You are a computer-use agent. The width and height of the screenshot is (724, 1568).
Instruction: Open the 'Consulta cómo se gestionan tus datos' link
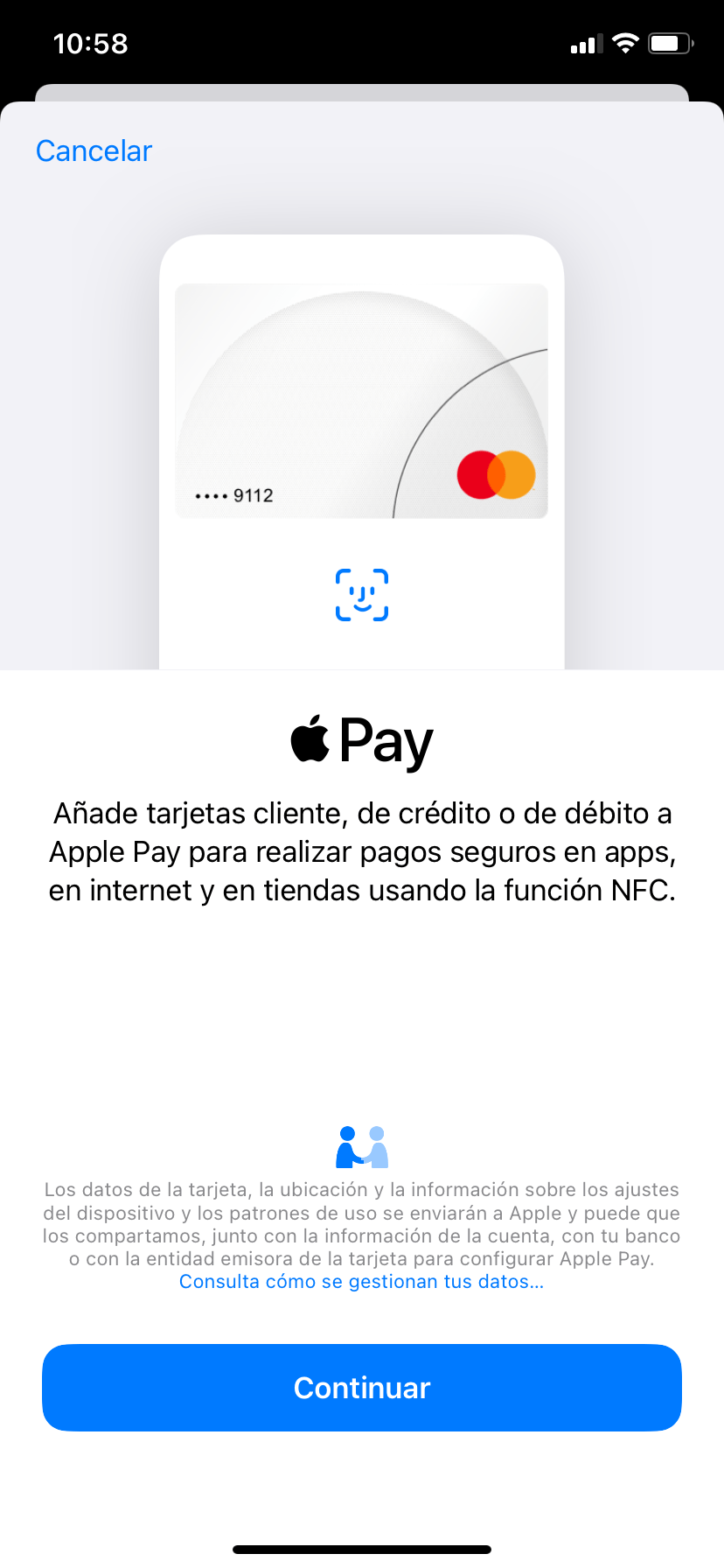point(361,1282)
